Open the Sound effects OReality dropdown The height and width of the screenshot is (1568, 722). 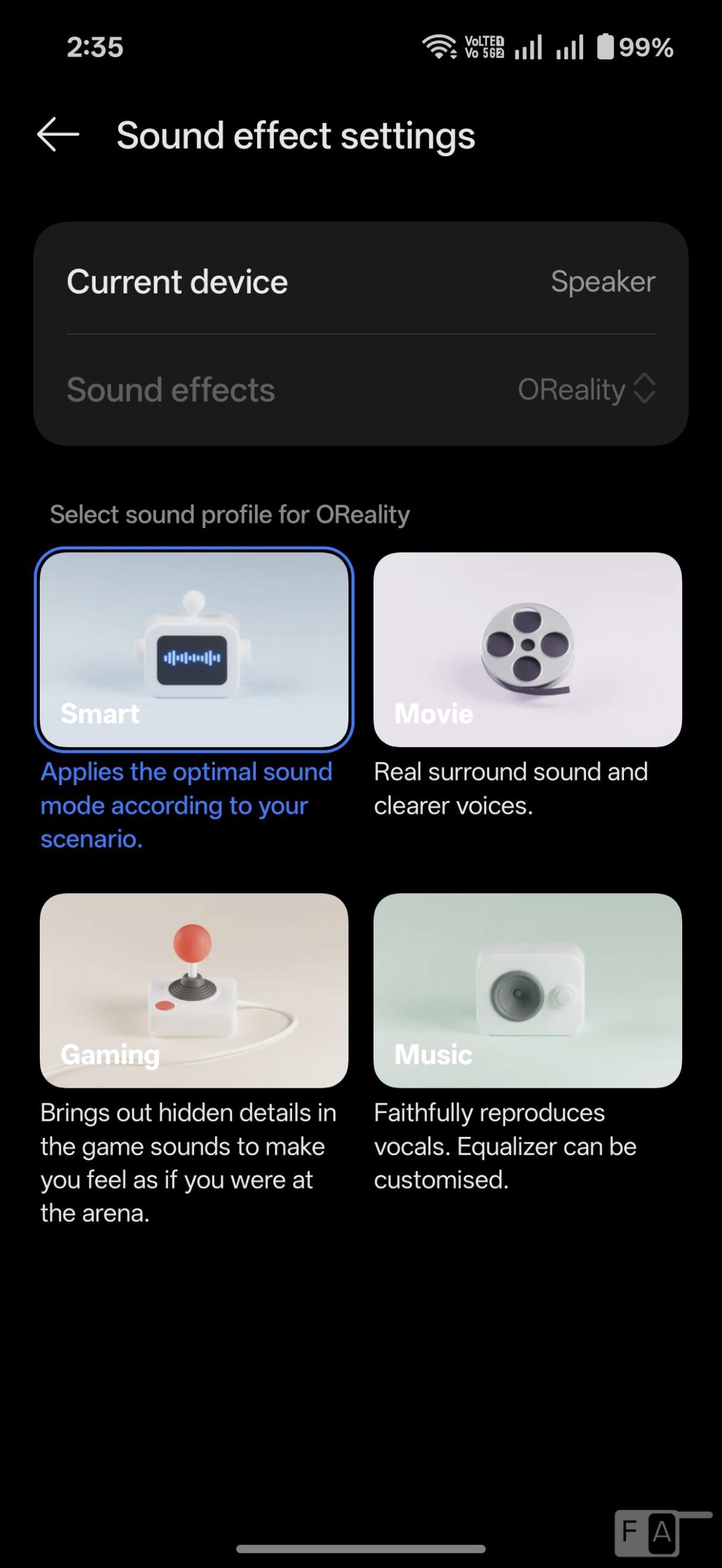(x=586, y=389)
